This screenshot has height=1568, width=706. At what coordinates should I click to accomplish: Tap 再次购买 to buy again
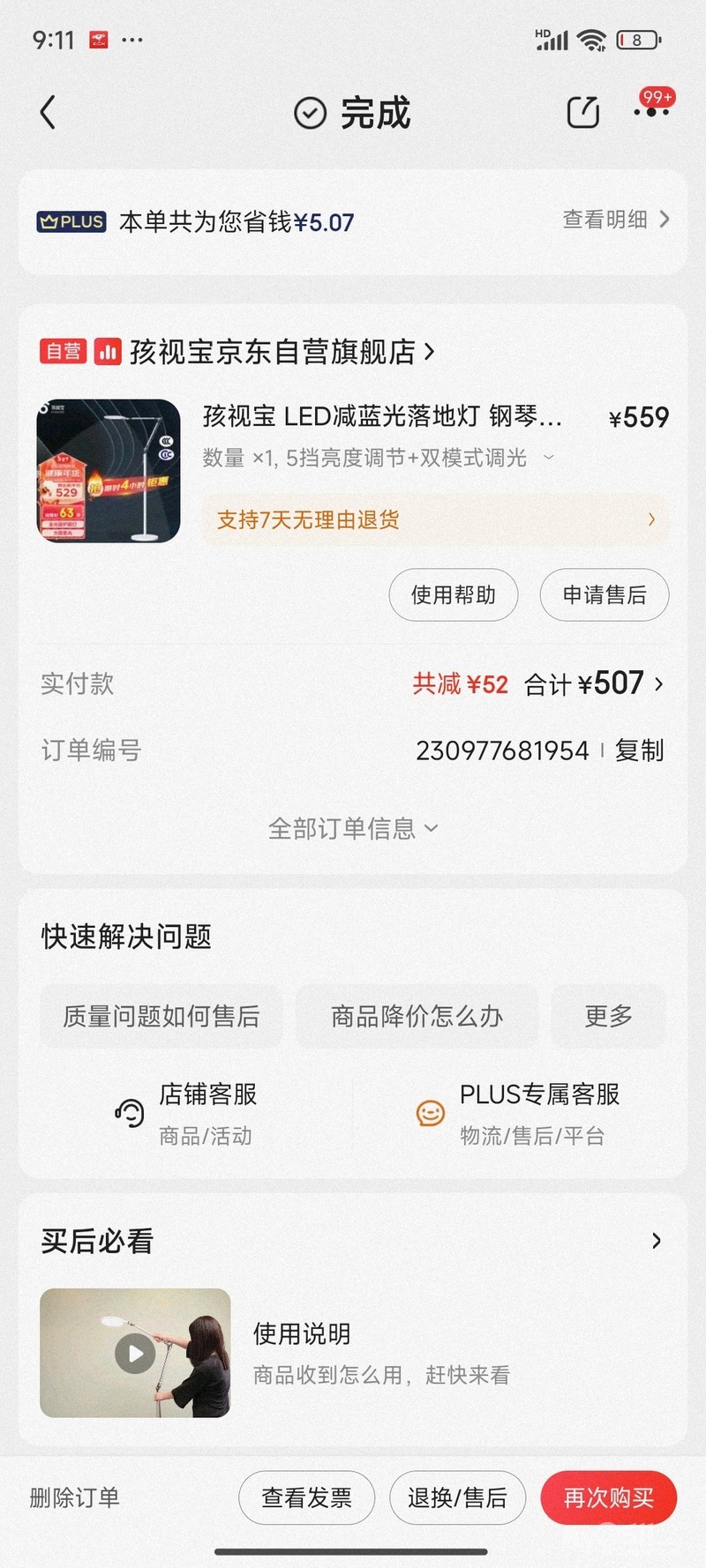coord(608,1497)
